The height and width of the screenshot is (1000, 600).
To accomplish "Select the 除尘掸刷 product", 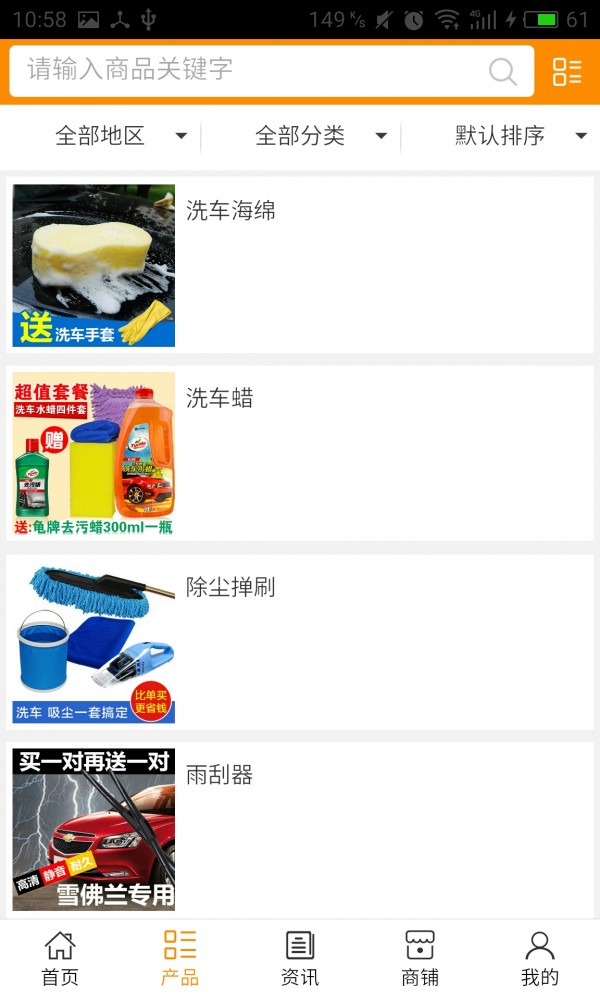I will click(300, 641).
